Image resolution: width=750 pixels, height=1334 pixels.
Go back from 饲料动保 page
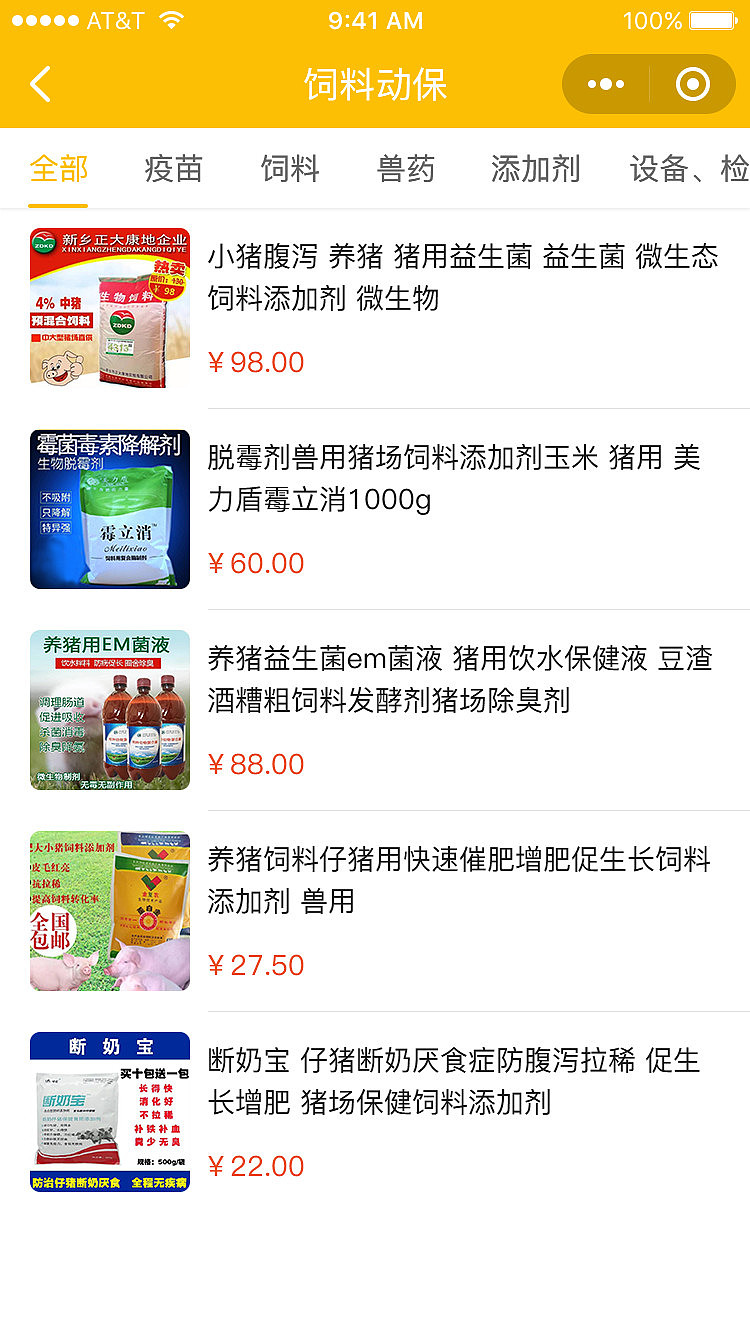click(40, 85)
